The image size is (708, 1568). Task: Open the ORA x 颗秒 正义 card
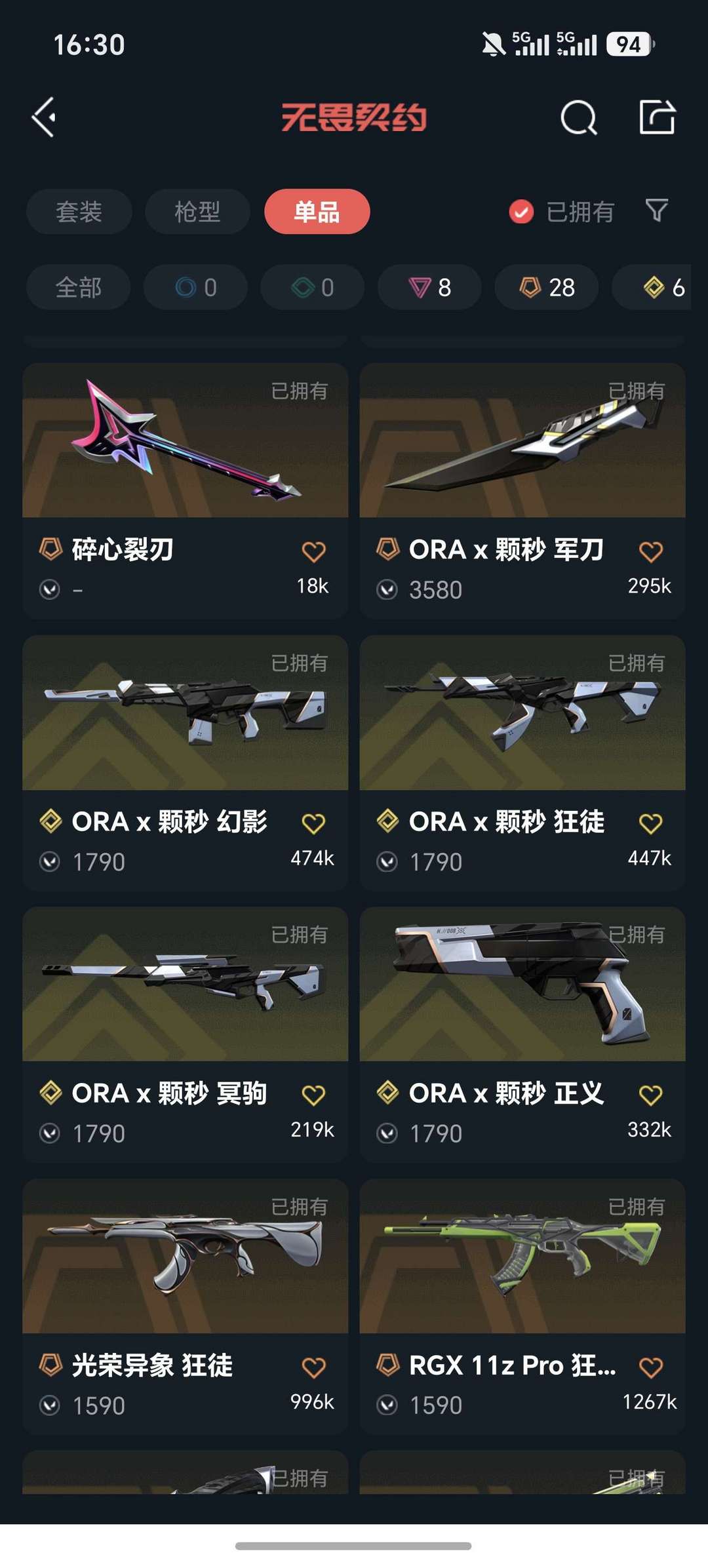click(x=522, y=1034)
